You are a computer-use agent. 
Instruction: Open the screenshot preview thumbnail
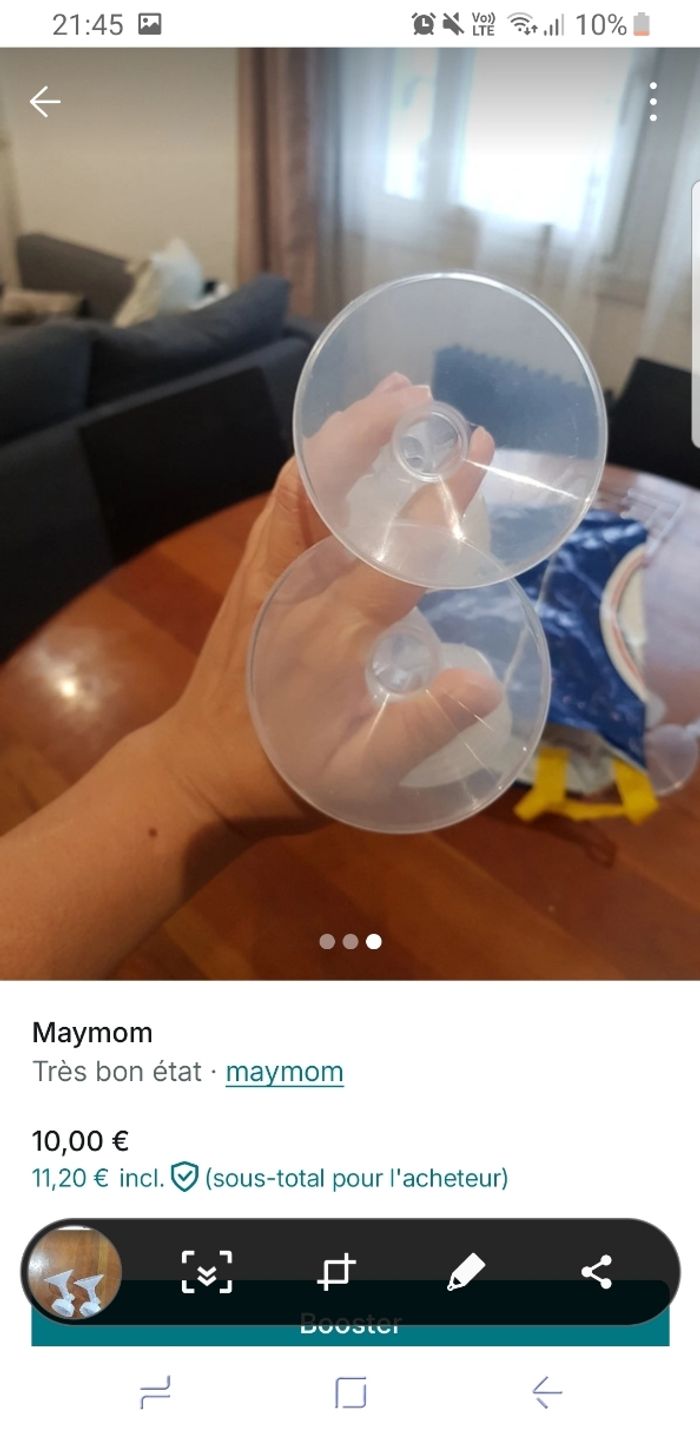tap(73, 1272)
